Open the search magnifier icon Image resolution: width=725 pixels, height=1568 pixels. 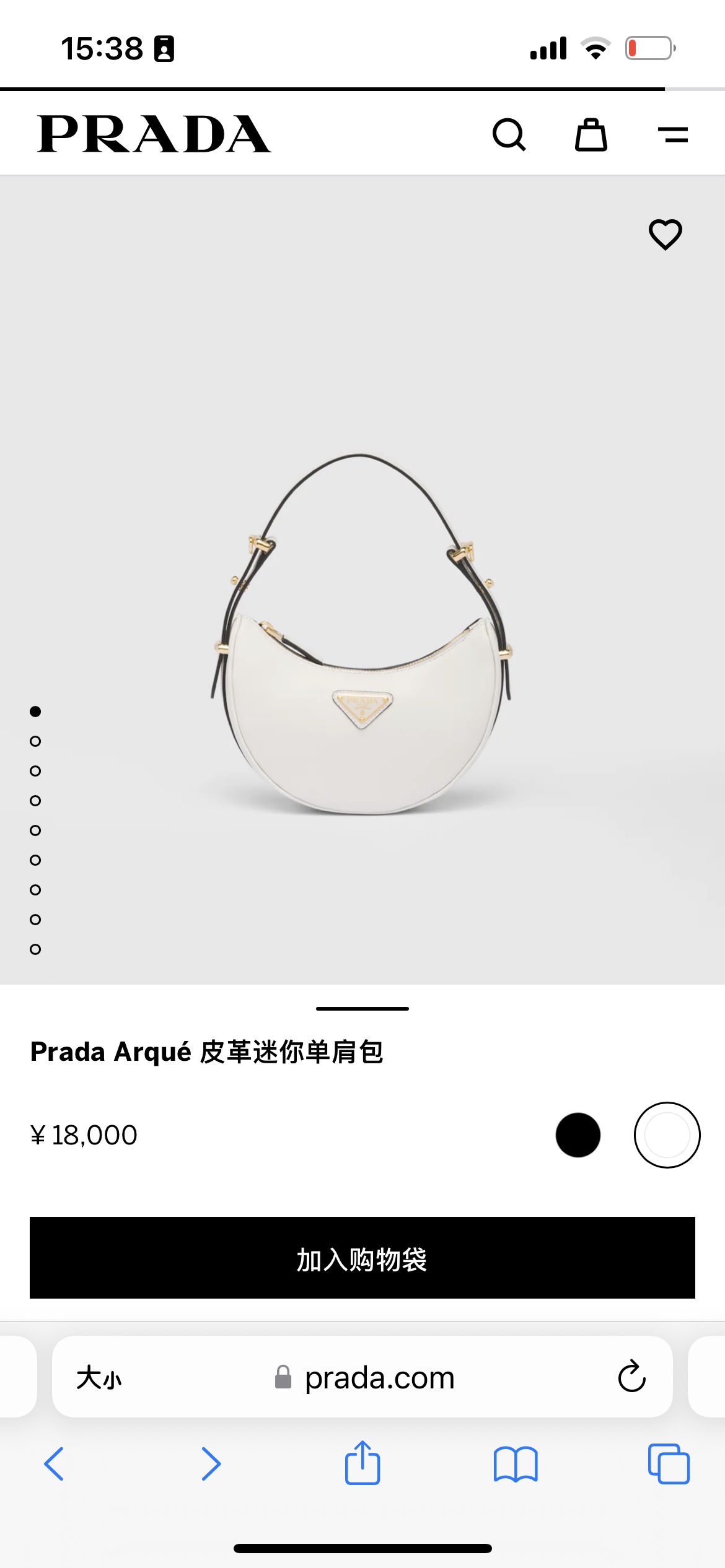[x=509, y=134]
